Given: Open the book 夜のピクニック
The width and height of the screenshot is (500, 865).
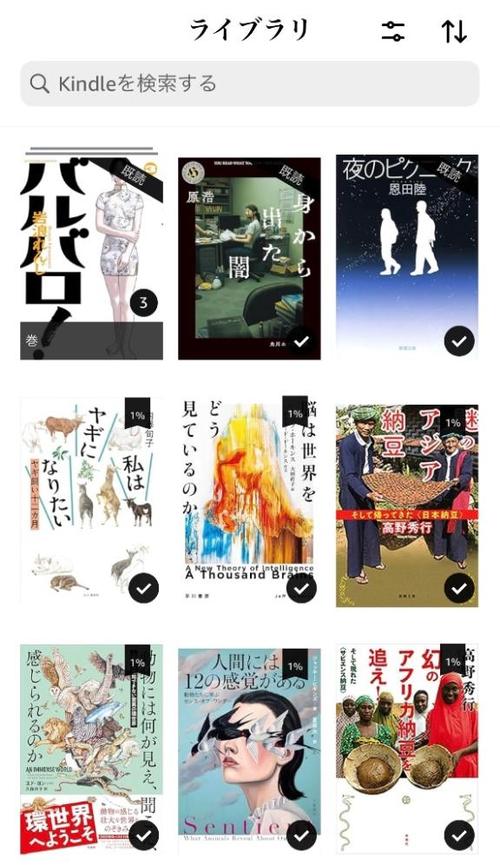Looking at the screenshot, I should (407, 257).
